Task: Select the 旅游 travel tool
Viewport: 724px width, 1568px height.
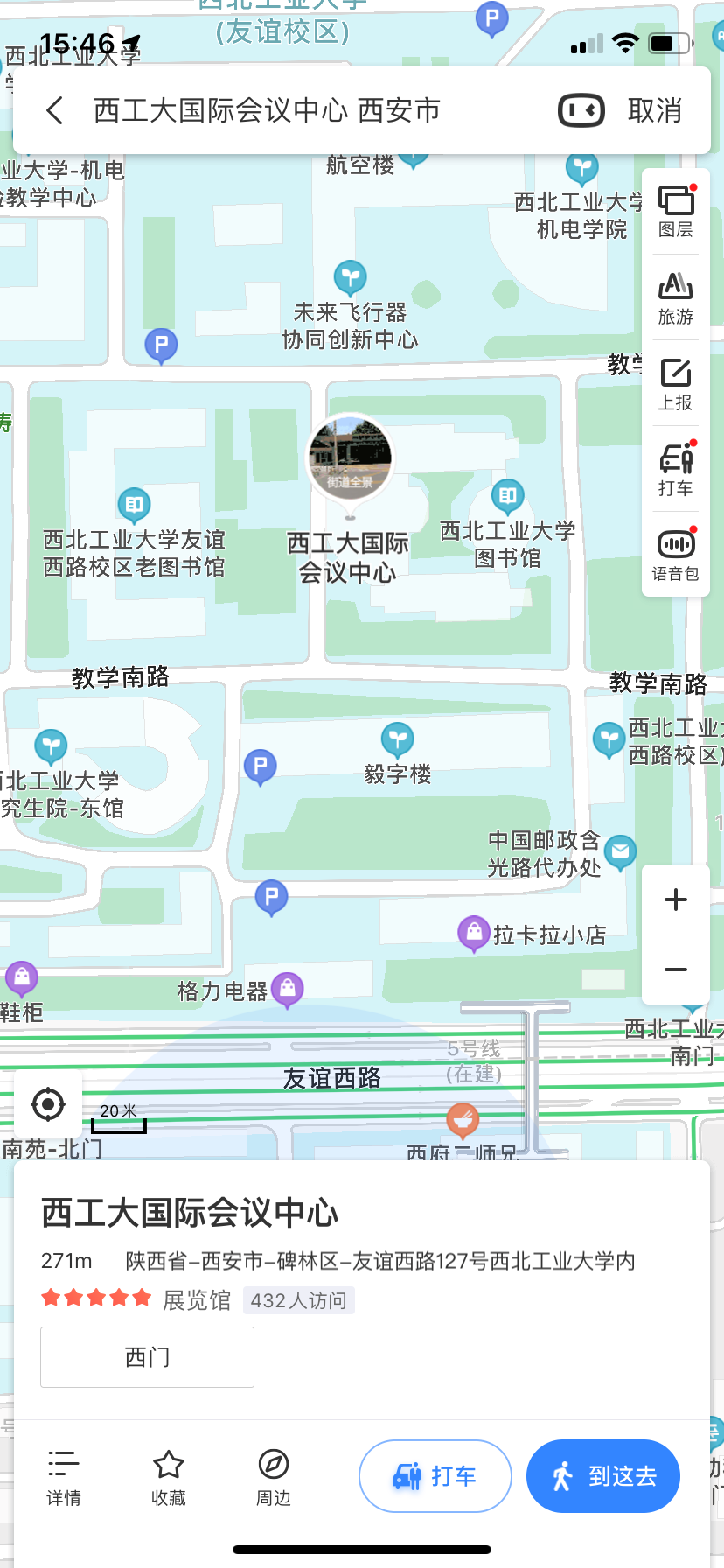Action: [x=676, y=297]
